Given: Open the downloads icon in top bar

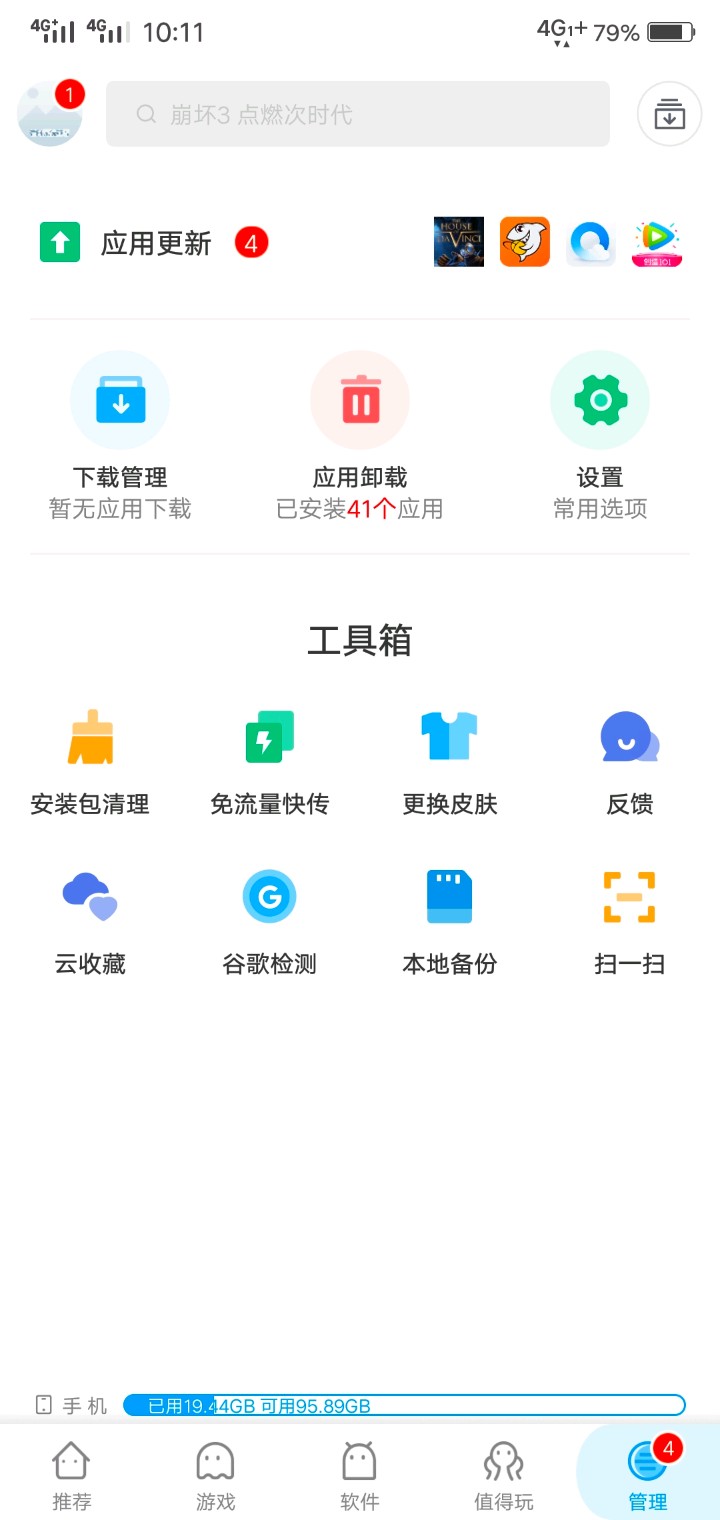Looking at the screenshot, I should pyautogui.click(x=669, y=114).
